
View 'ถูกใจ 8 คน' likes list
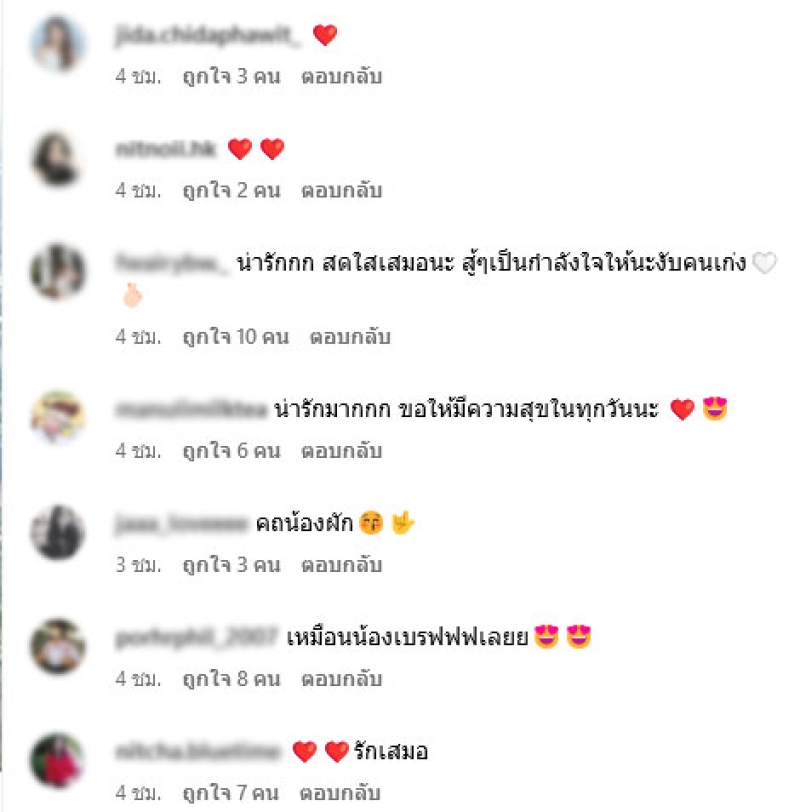(x=231, y=679)
